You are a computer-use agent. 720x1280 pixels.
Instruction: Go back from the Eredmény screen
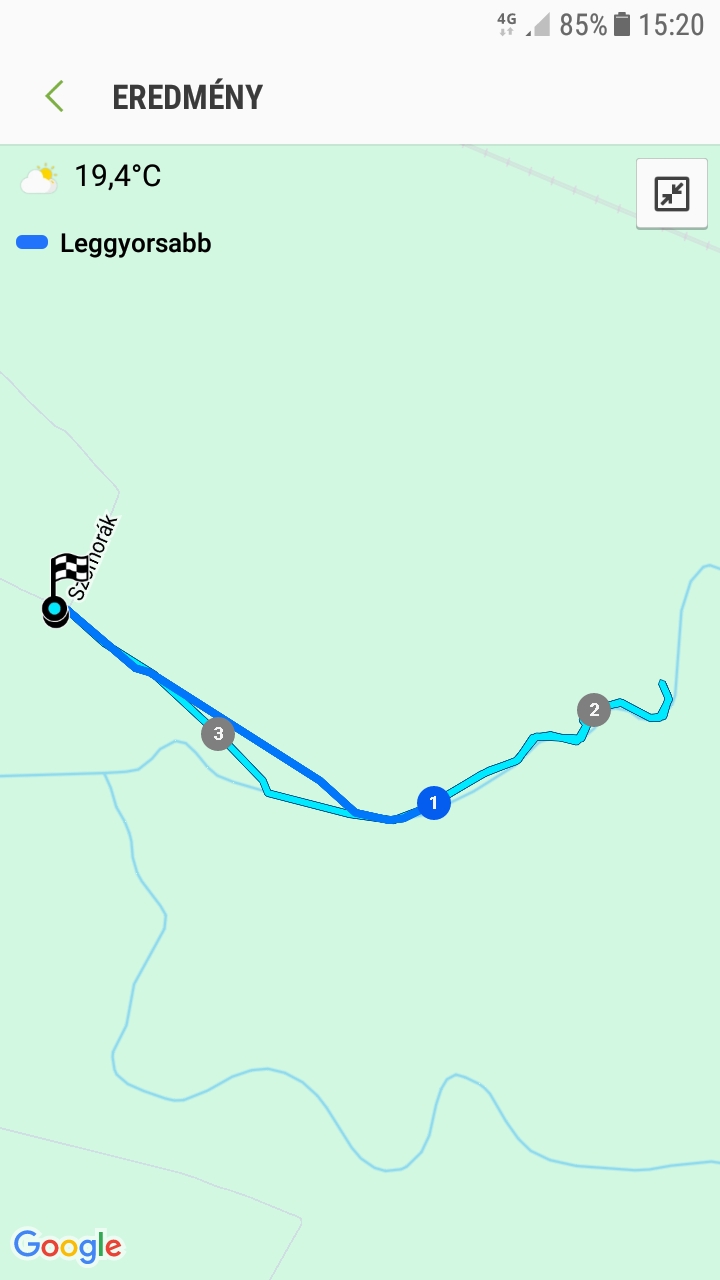(x=54, y=97)
